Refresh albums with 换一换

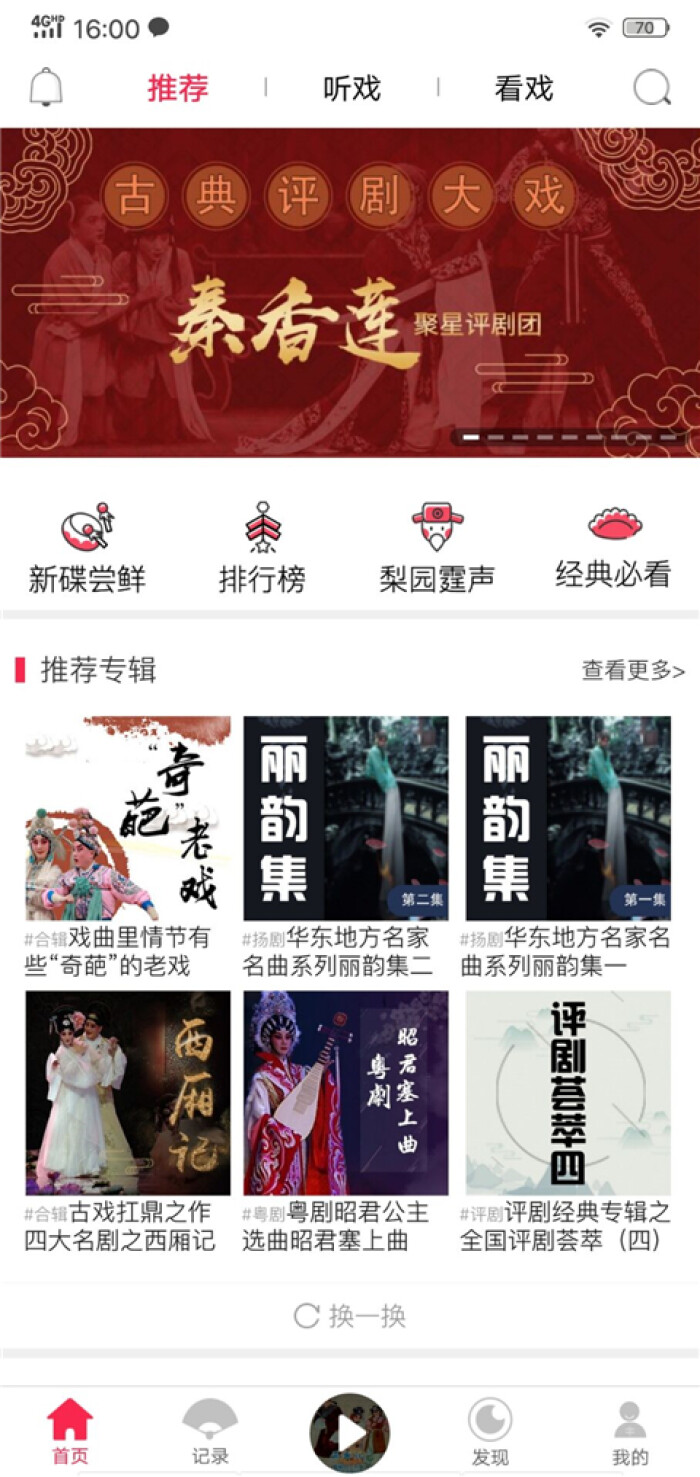[x=350, y=1316]
